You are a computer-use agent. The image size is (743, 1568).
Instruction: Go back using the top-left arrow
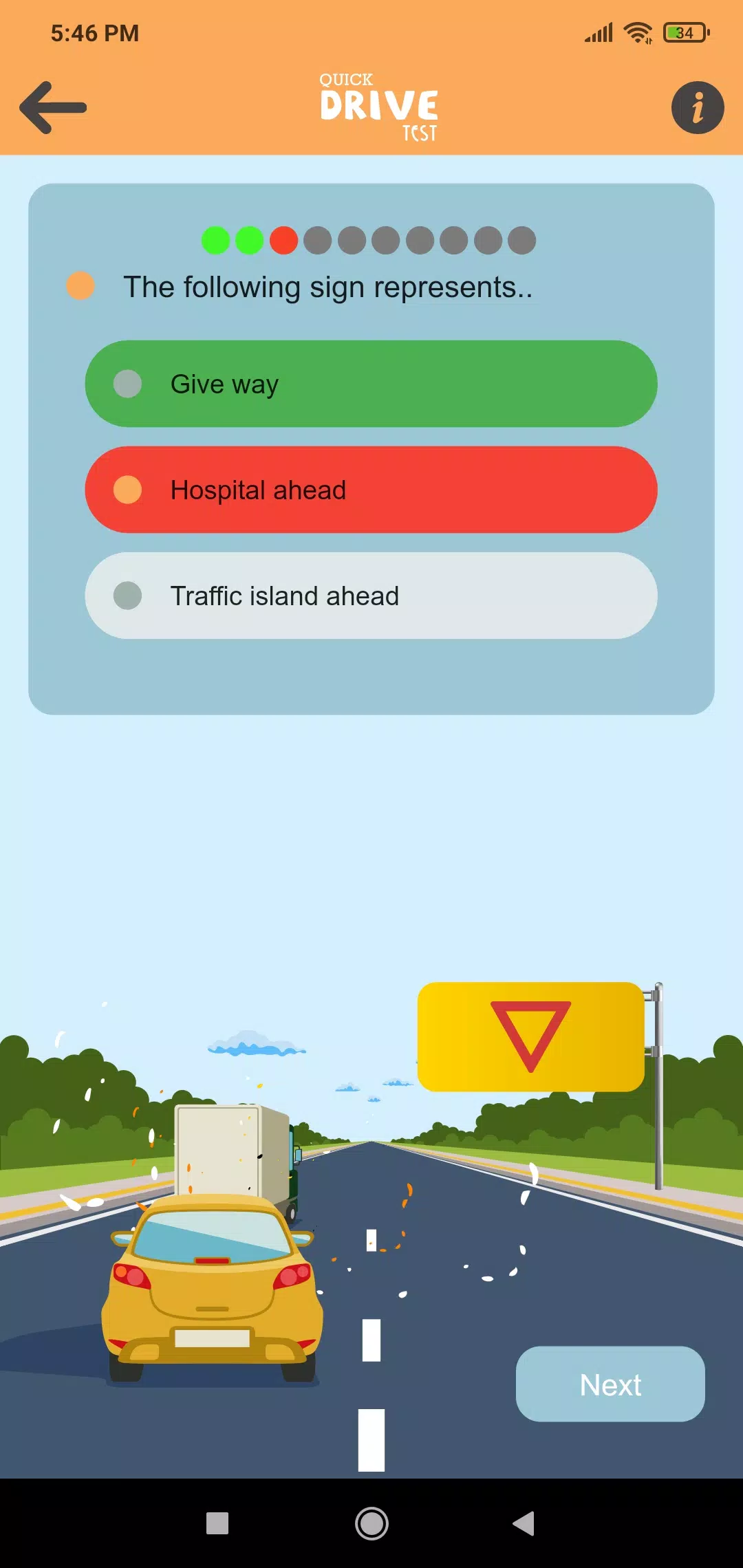54,107
